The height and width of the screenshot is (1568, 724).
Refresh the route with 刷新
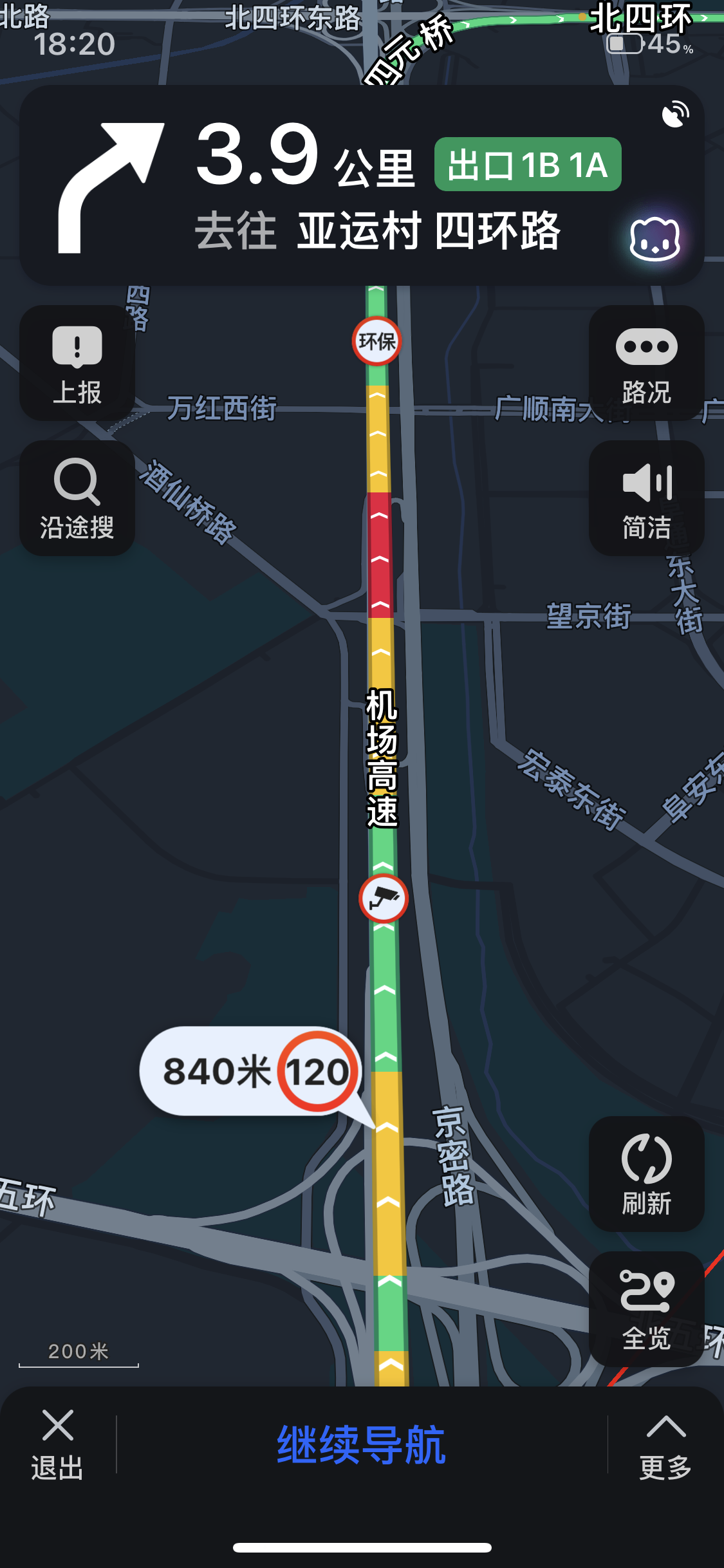point(646,1174)
